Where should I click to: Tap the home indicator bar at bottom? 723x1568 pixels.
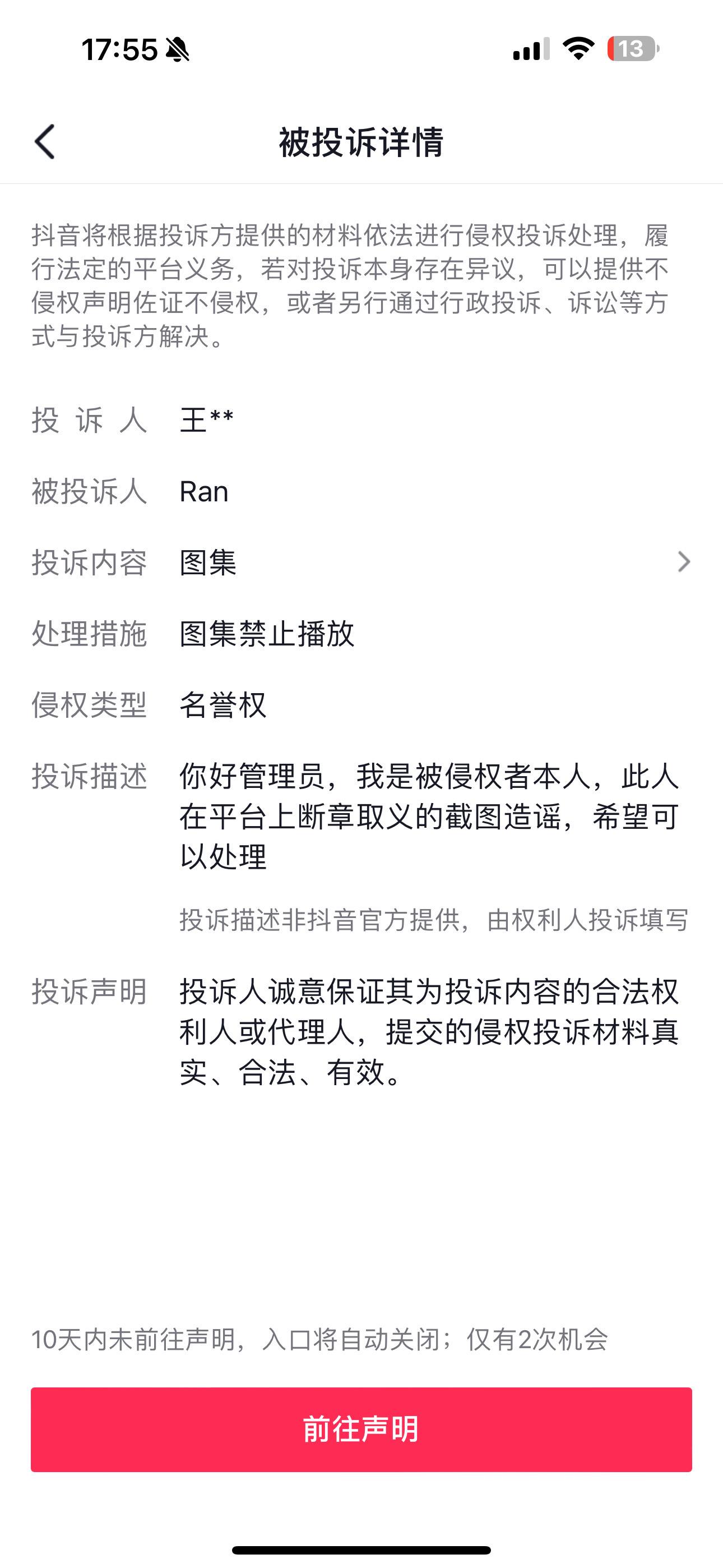click(x=361, y=1548)
